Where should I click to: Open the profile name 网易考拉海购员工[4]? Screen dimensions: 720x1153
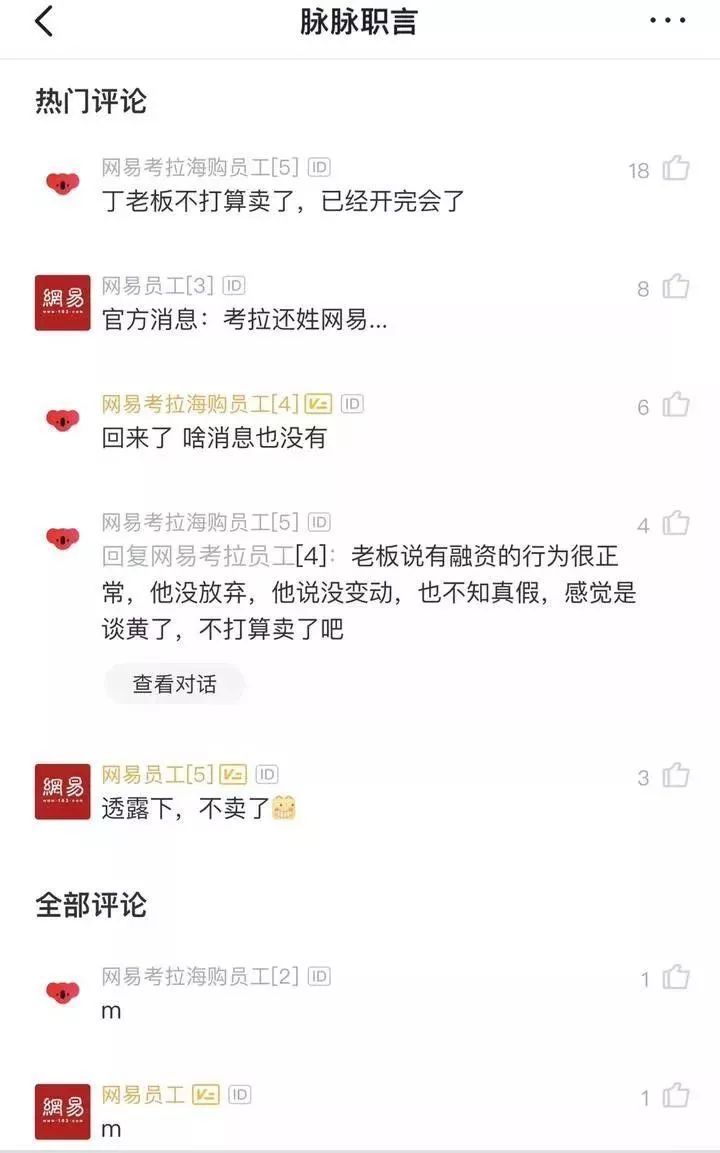click(200, 404)
